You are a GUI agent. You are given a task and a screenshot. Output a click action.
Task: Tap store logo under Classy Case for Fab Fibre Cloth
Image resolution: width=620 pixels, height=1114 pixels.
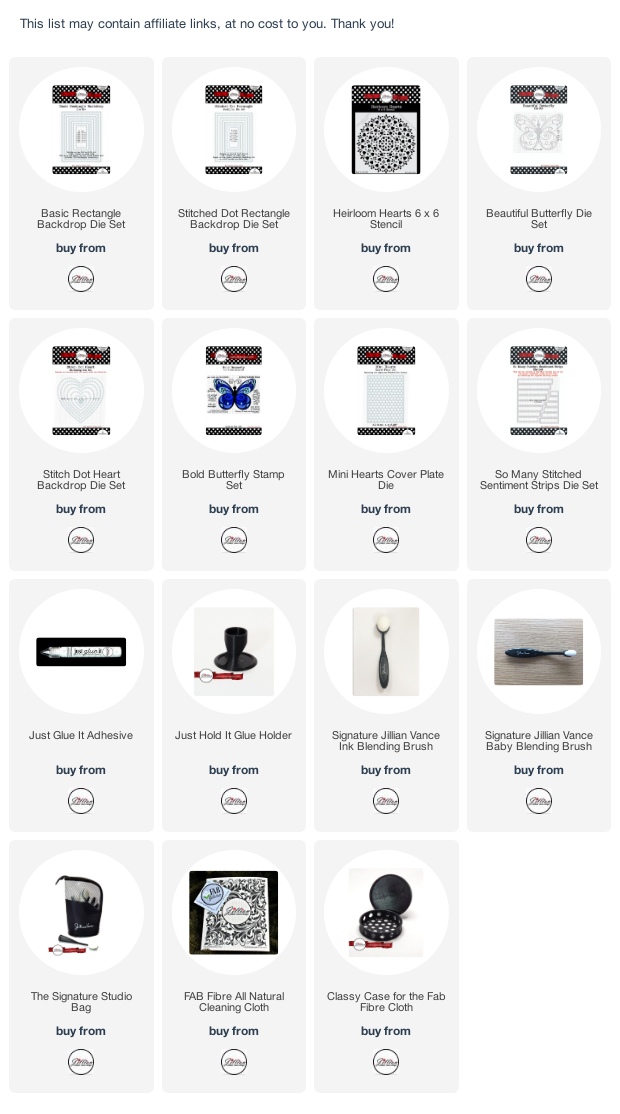[386, 1062]
